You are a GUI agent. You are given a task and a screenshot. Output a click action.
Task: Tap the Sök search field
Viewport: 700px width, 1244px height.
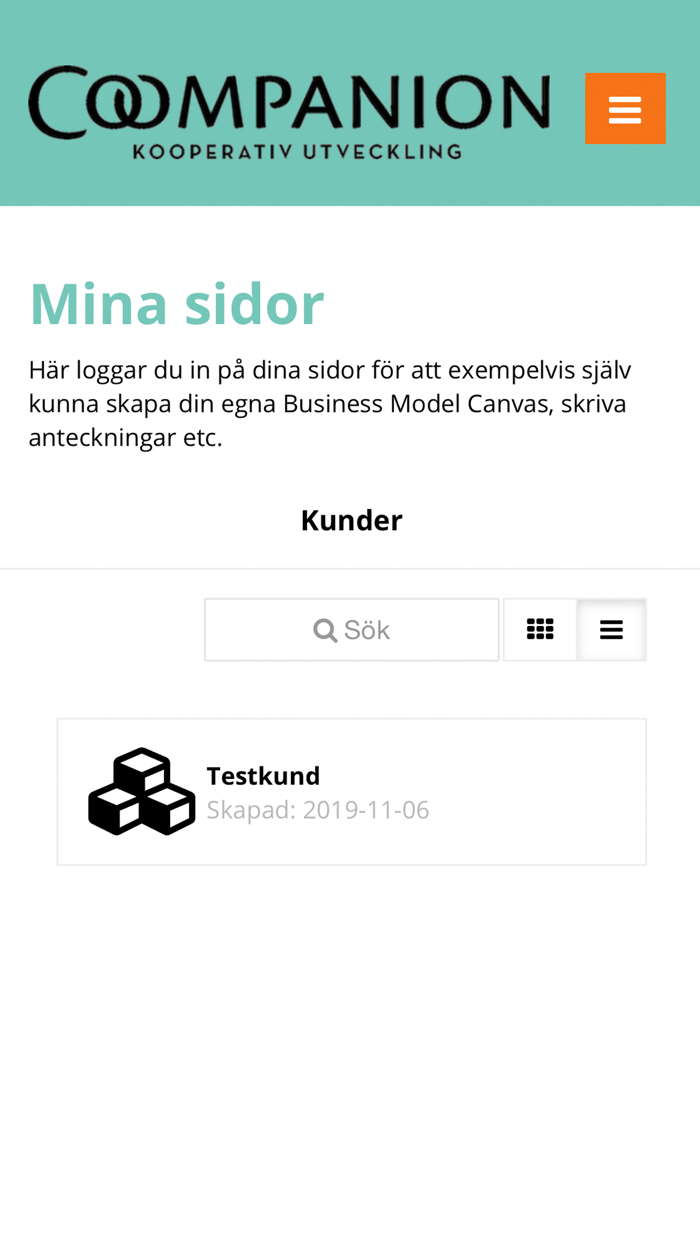(352, 630)
